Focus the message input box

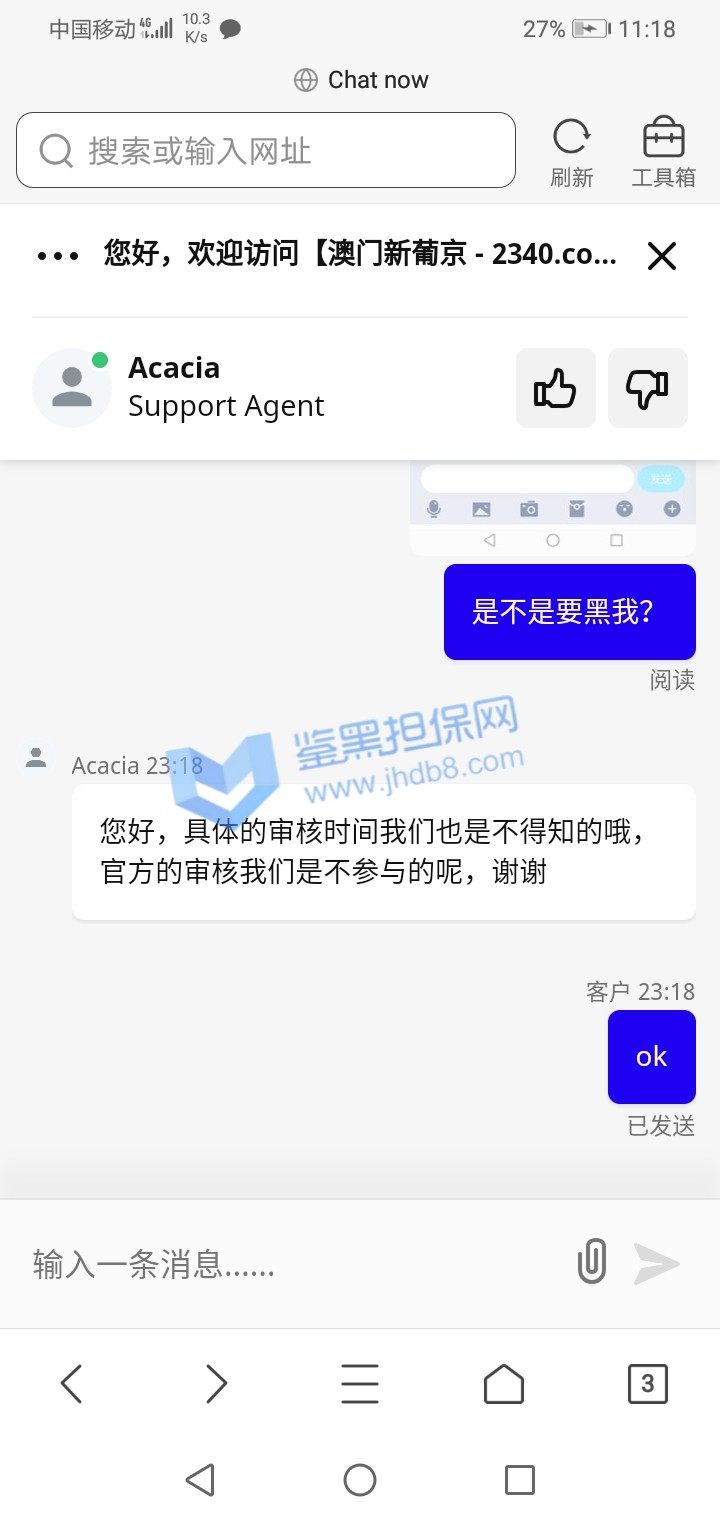click(x=290, y=1265)
